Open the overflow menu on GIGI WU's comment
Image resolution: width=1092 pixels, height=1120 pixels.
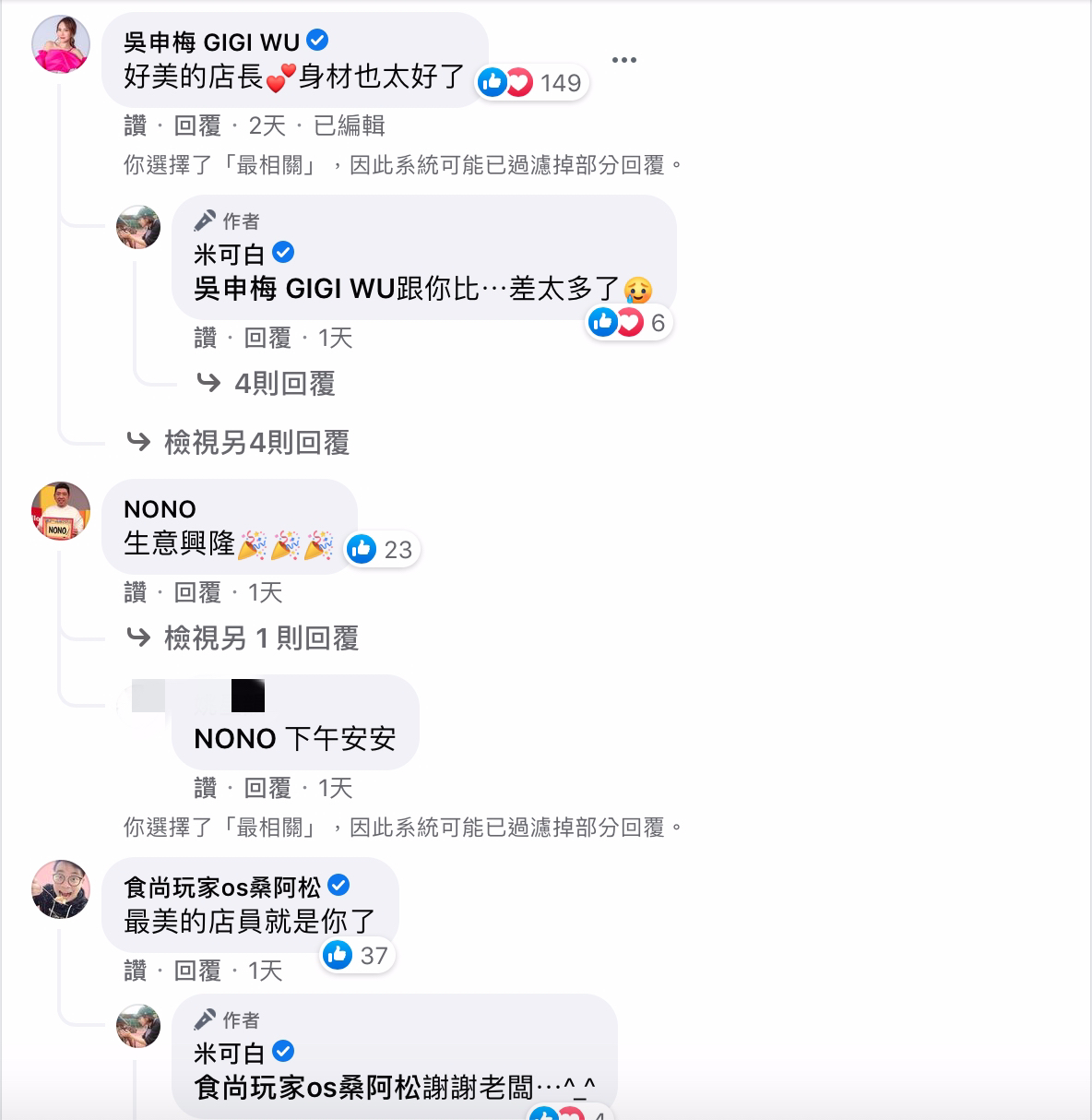pyautogui.click(x=624, y=60)
